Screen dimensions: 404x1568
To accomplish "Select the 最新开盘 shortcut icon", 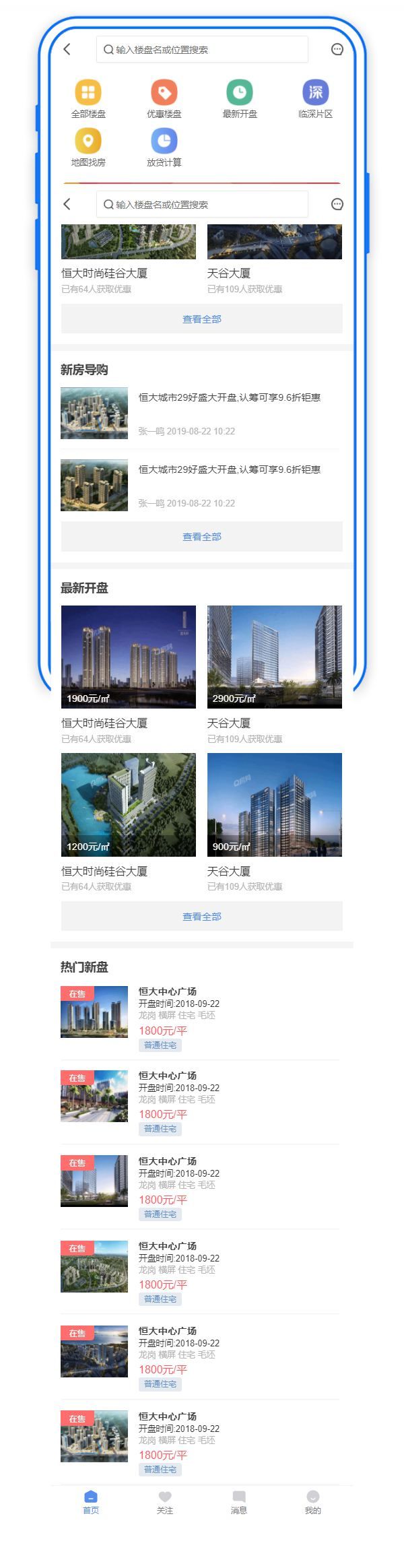I will tap(240, 98).
